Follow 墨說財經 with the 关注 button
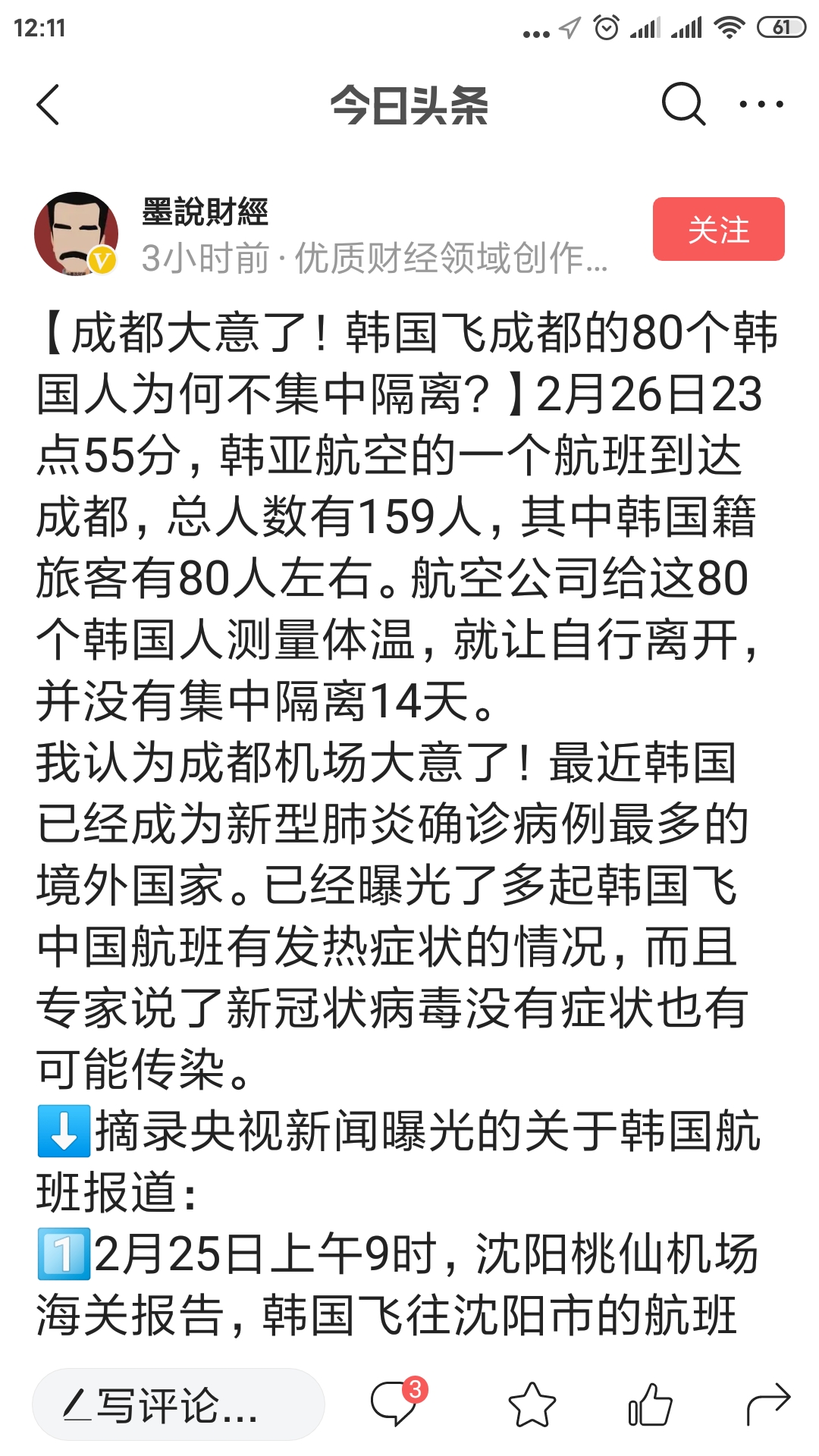Screen dimensions: 819x1456 point(718,229)
